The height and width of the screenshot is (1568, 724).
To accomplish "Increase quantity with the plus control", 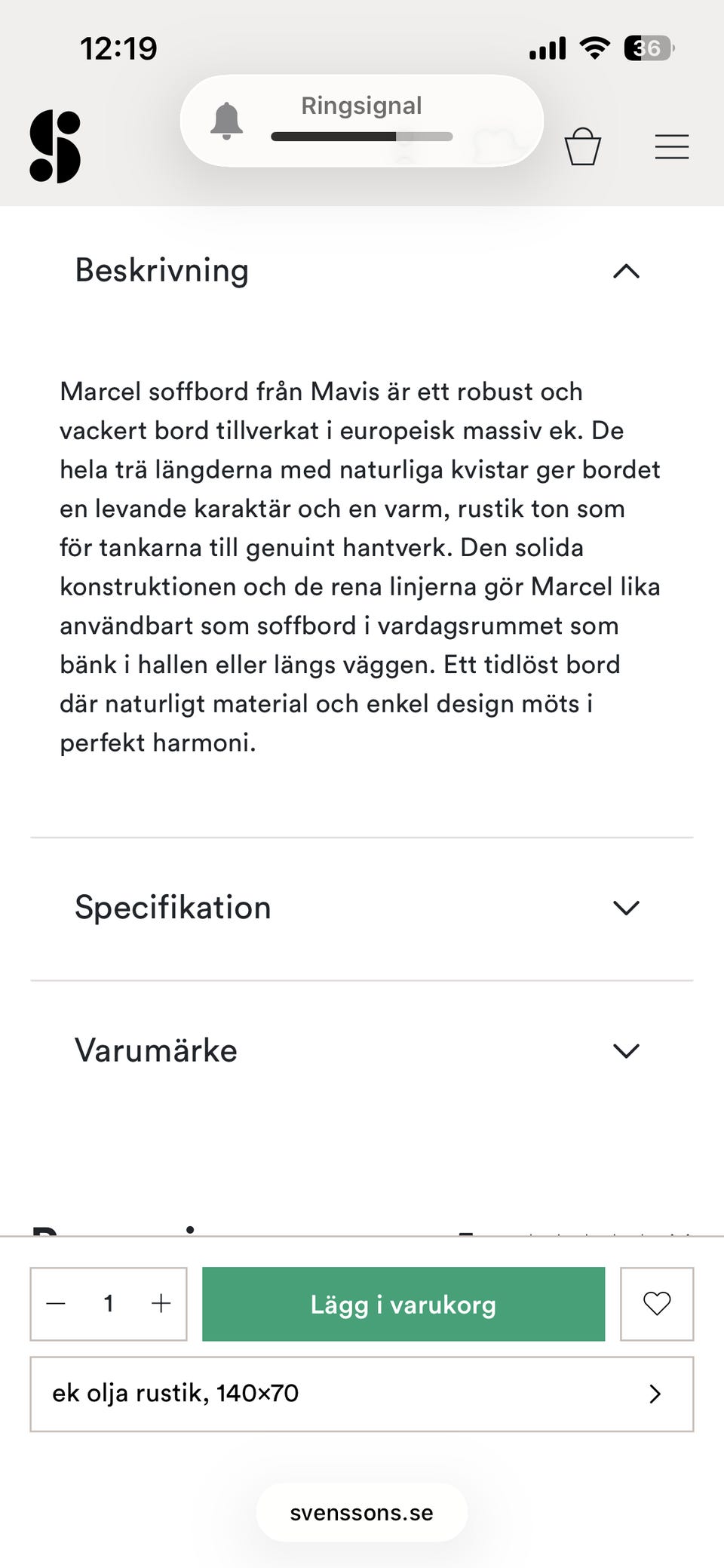I will (161, 1304).
